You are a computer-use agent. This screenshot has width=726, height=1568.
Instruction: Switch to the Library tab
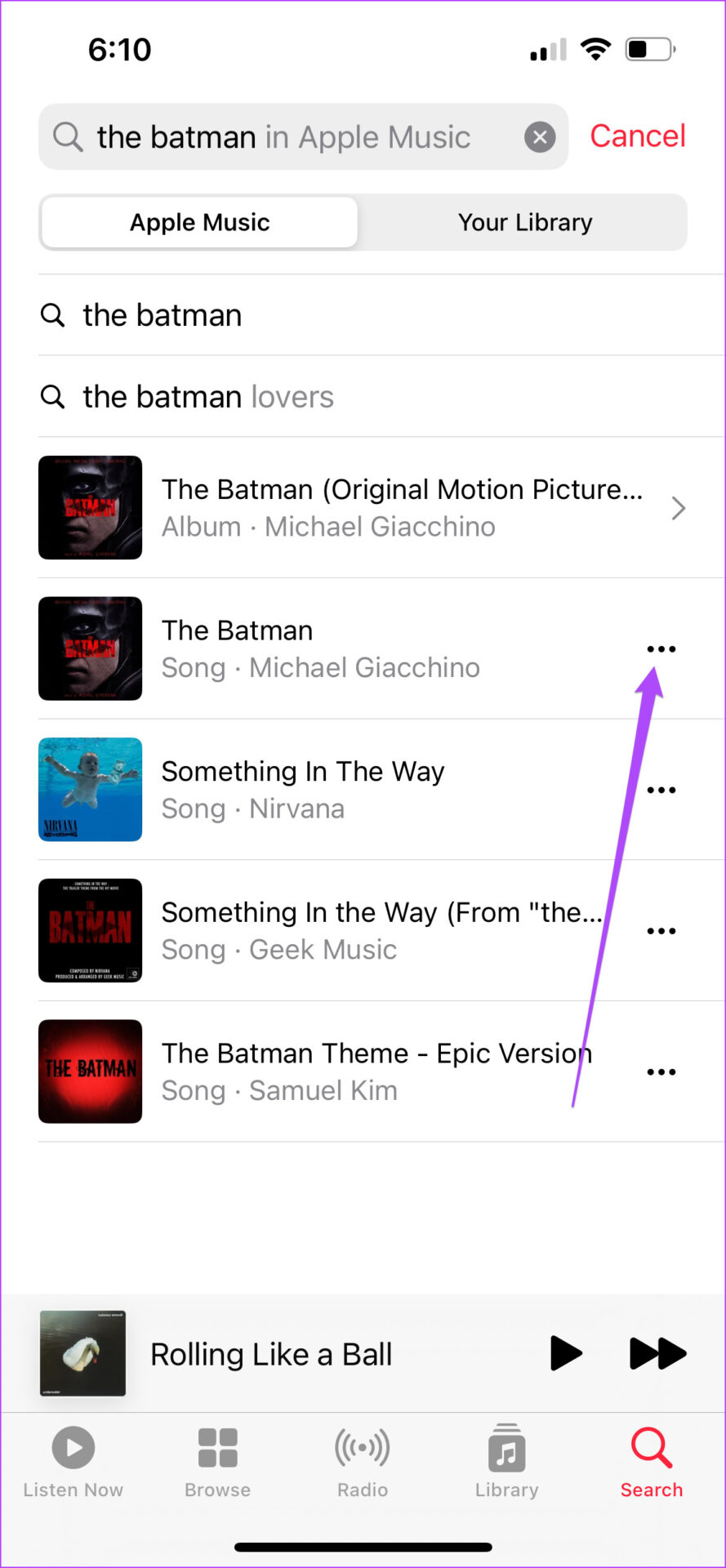click(507, 1463)
